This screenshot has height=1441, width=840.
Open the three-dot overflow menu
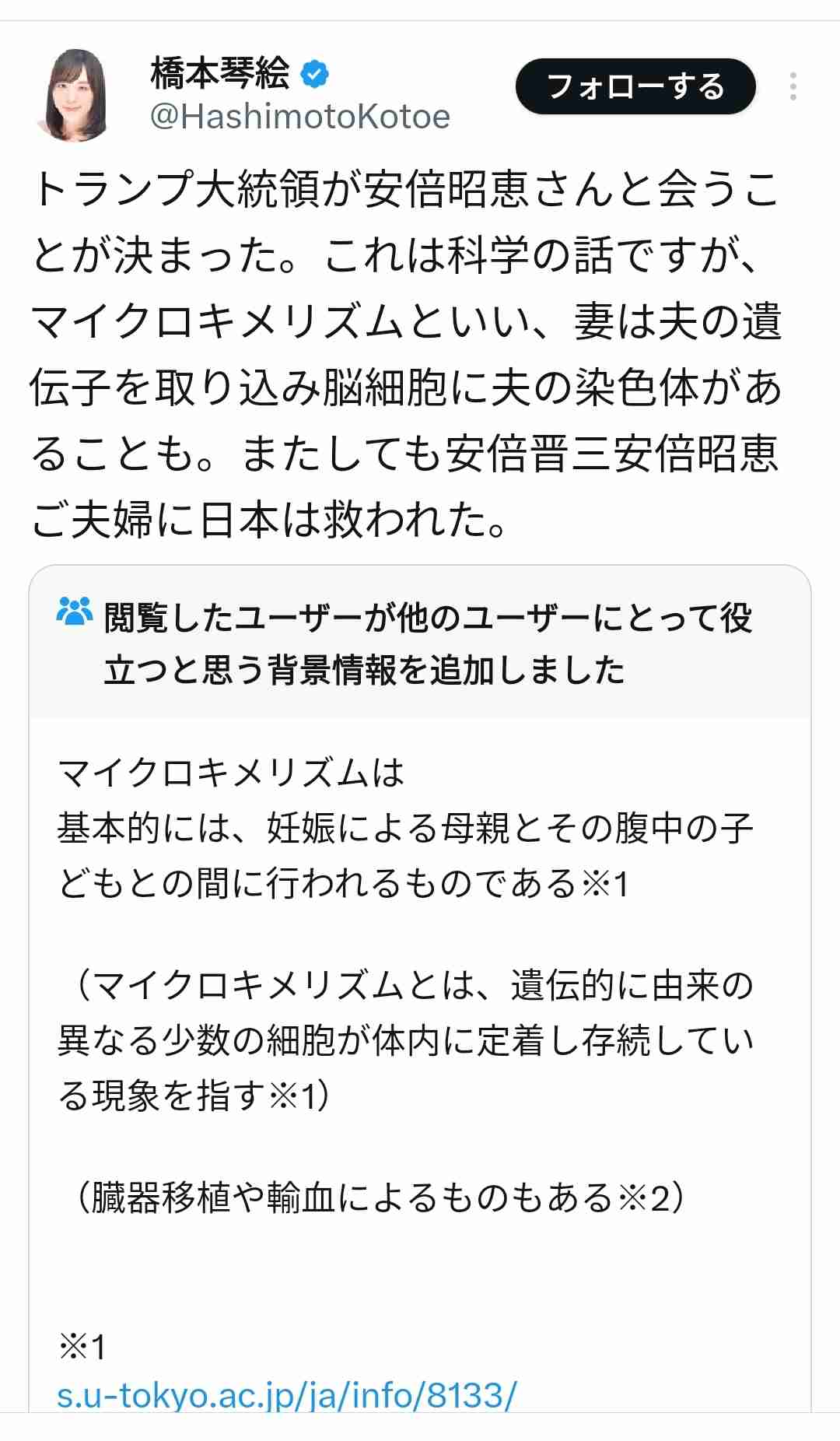click(x=793, y=86)
